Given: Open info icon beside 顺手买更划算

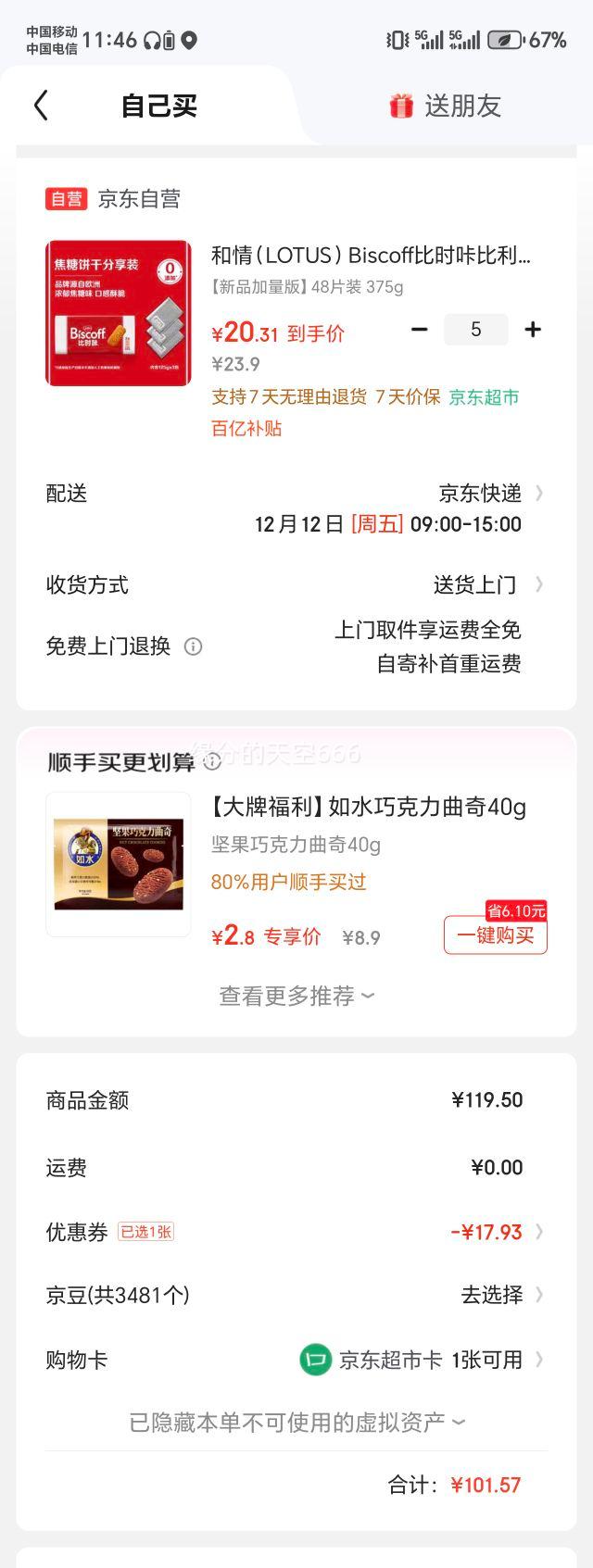Looking at the screenshot, I should point(212,761).
